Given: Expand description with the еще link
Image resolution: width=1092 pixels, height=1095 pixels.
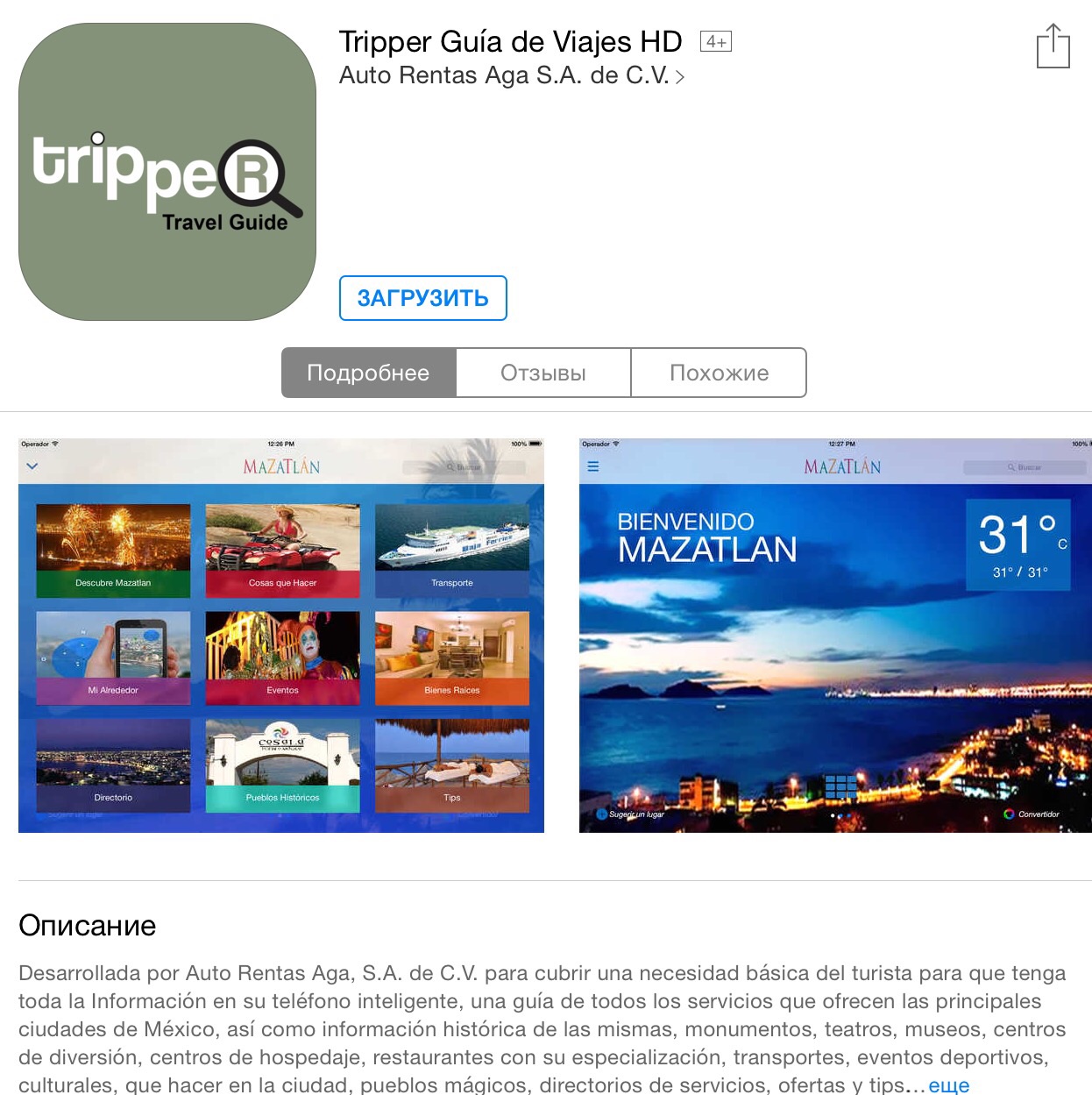Looking at the screenshot, I should (x=949, y=1084).
